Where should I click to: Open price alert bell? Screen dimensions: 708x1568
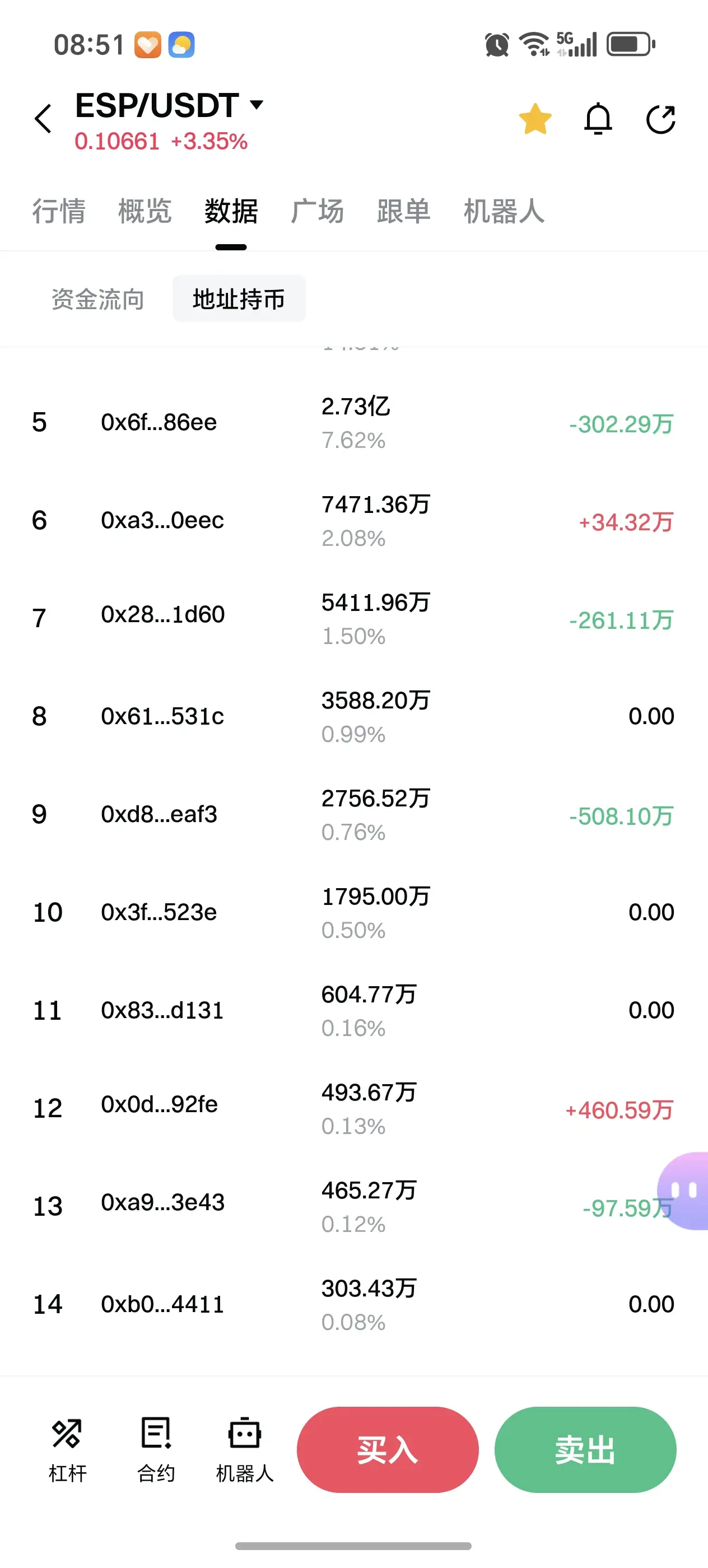598,119
